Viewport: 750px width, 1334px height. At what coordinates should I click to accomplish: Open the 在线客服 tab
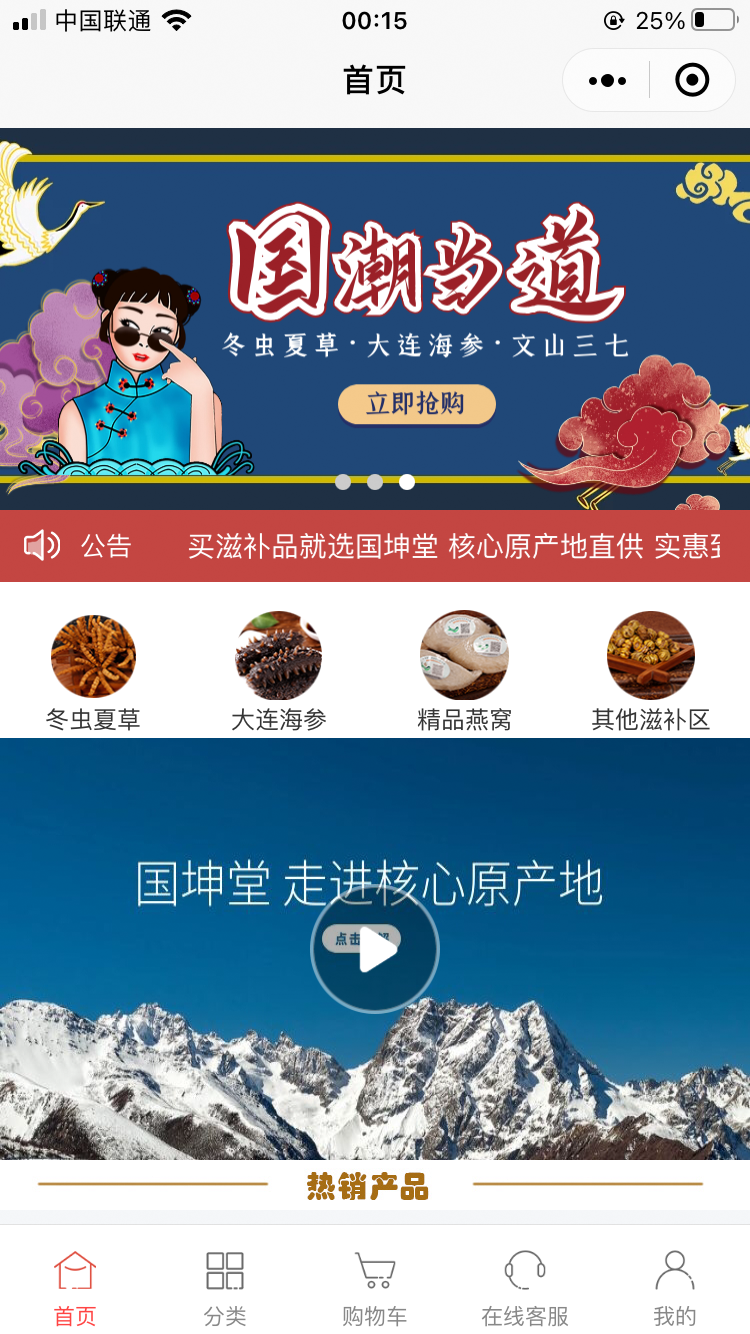point(525,1287)
